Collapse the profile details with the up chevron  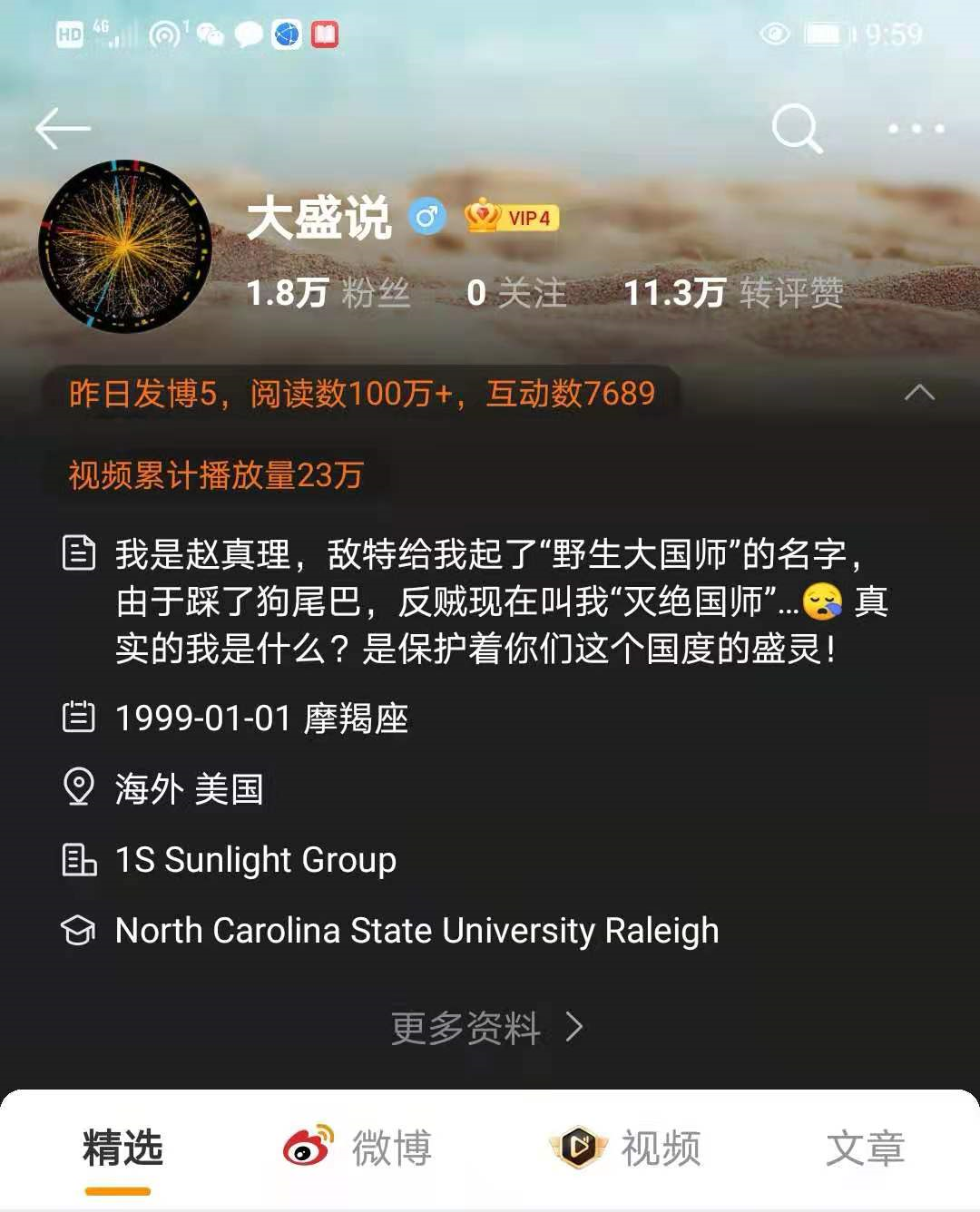pos(919,393)
